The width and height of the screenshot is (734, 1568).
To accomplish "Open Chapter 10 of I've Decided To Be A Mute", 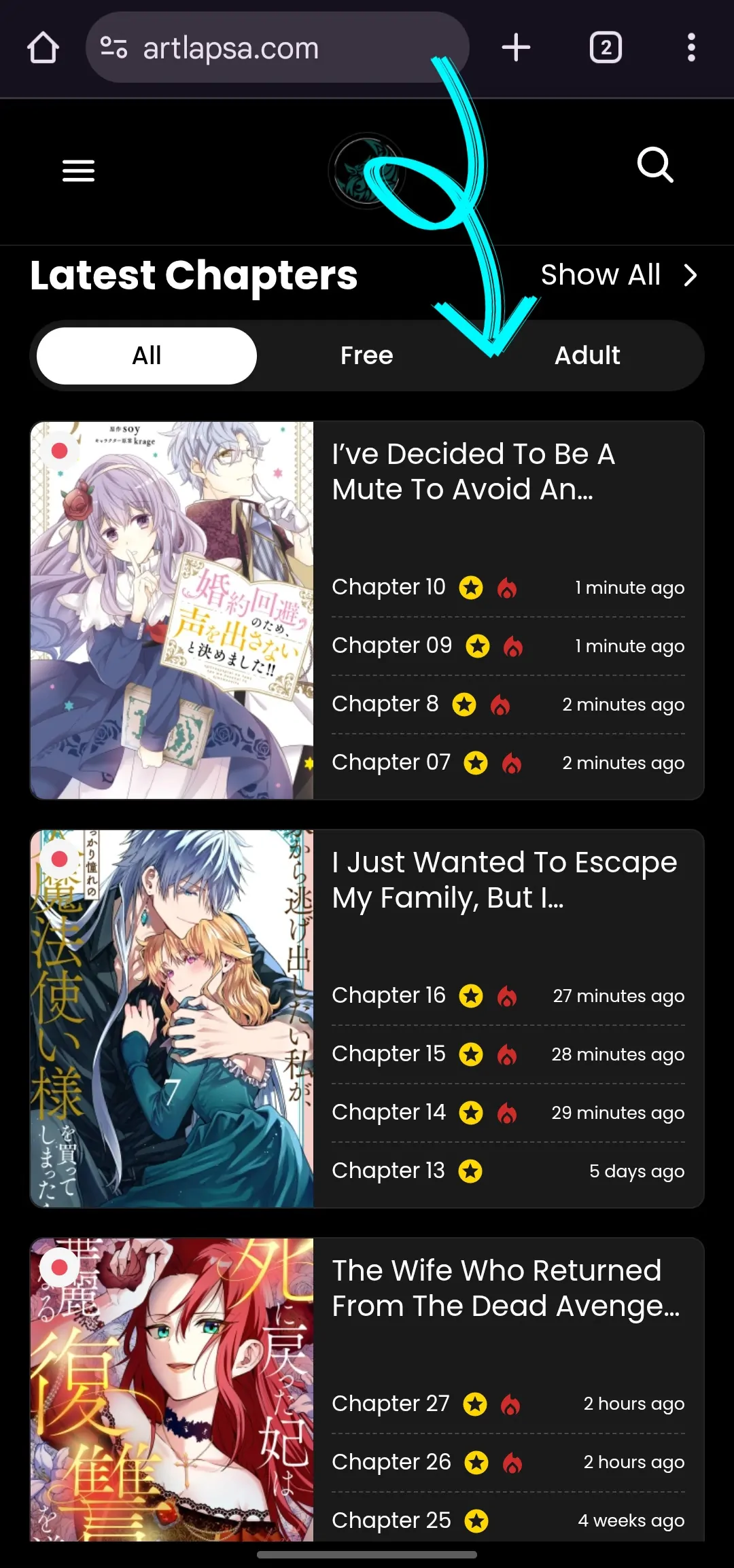I will (389, 587).
